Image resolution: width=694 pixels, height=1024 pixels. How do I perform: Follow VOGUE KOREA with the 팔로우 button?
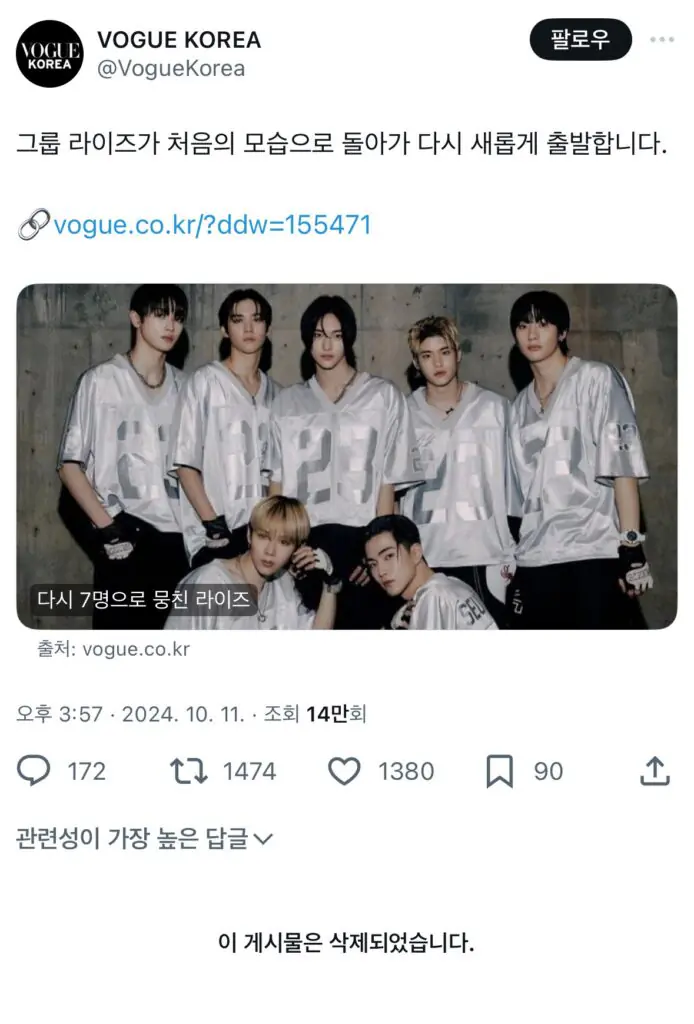[x=580, y=40]
